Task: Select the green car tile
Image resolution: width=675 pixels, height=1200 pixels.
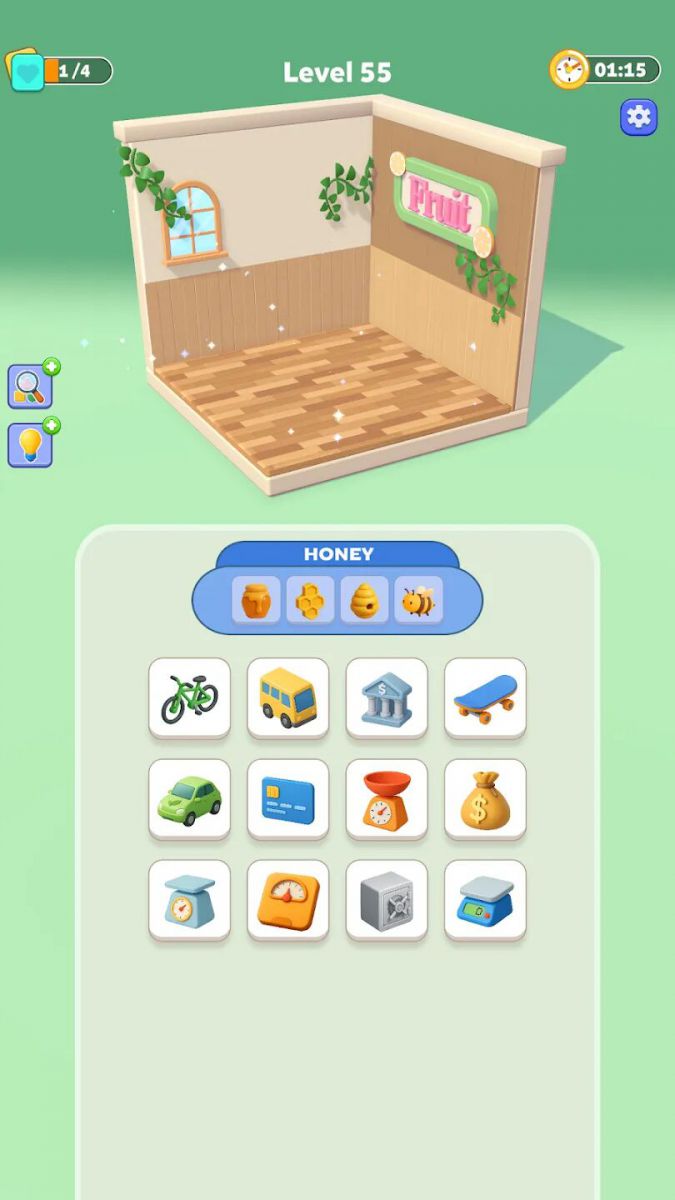Action: coord(189,798)
